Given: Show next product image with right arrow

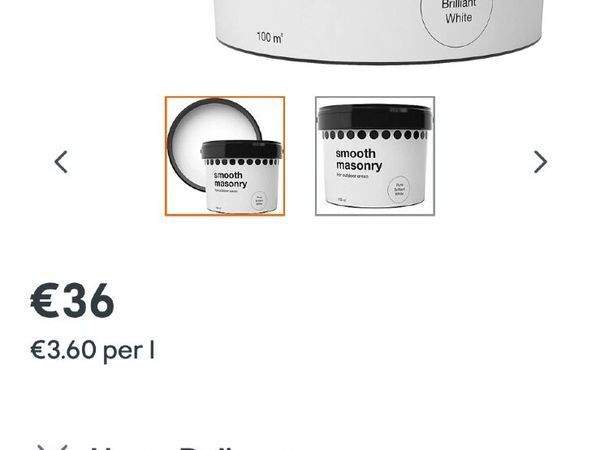Looking at the screenshot, I should coord(540,161).
